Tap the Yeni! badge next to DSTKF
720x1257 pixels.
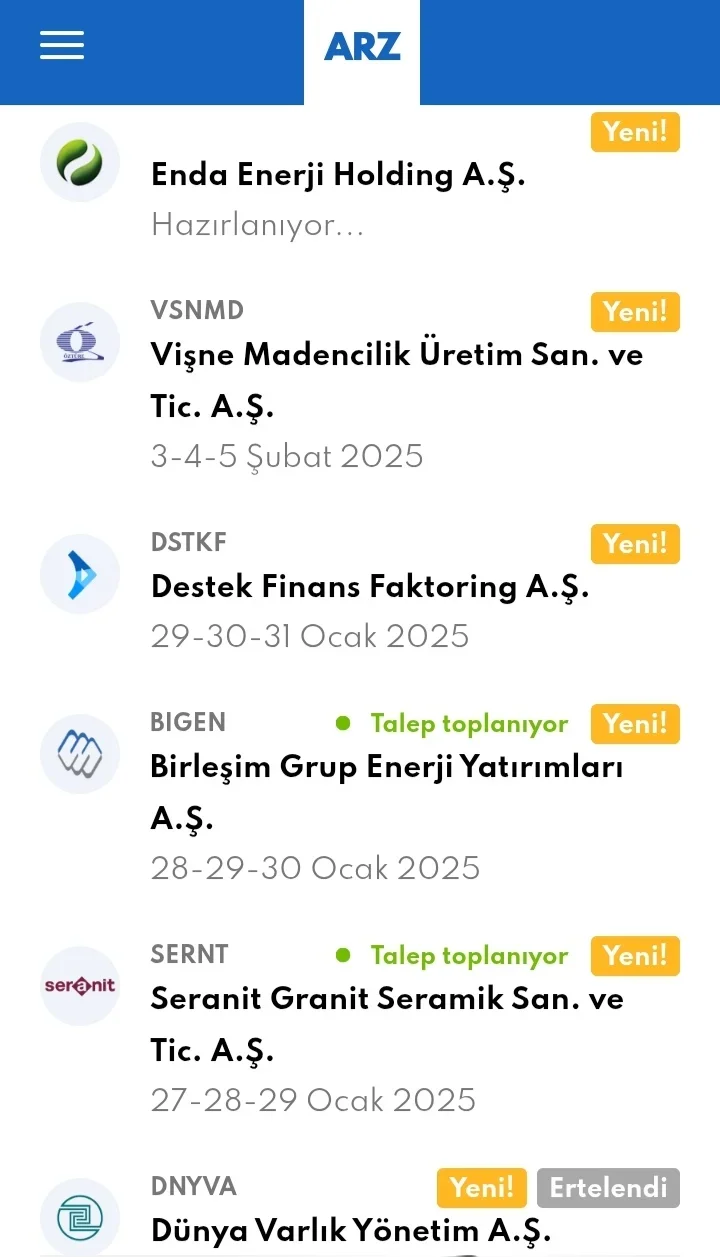click(635, 543)
